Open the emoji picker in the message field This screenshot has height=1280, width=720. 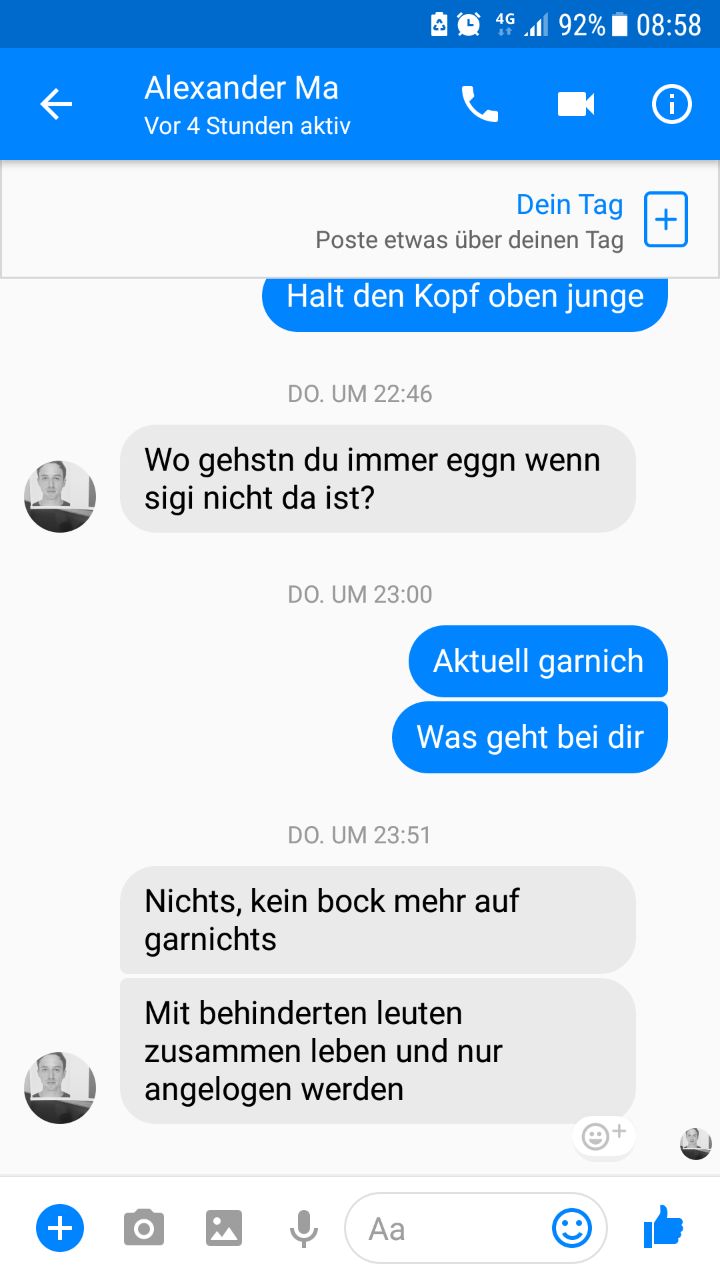click(572, 1228)
